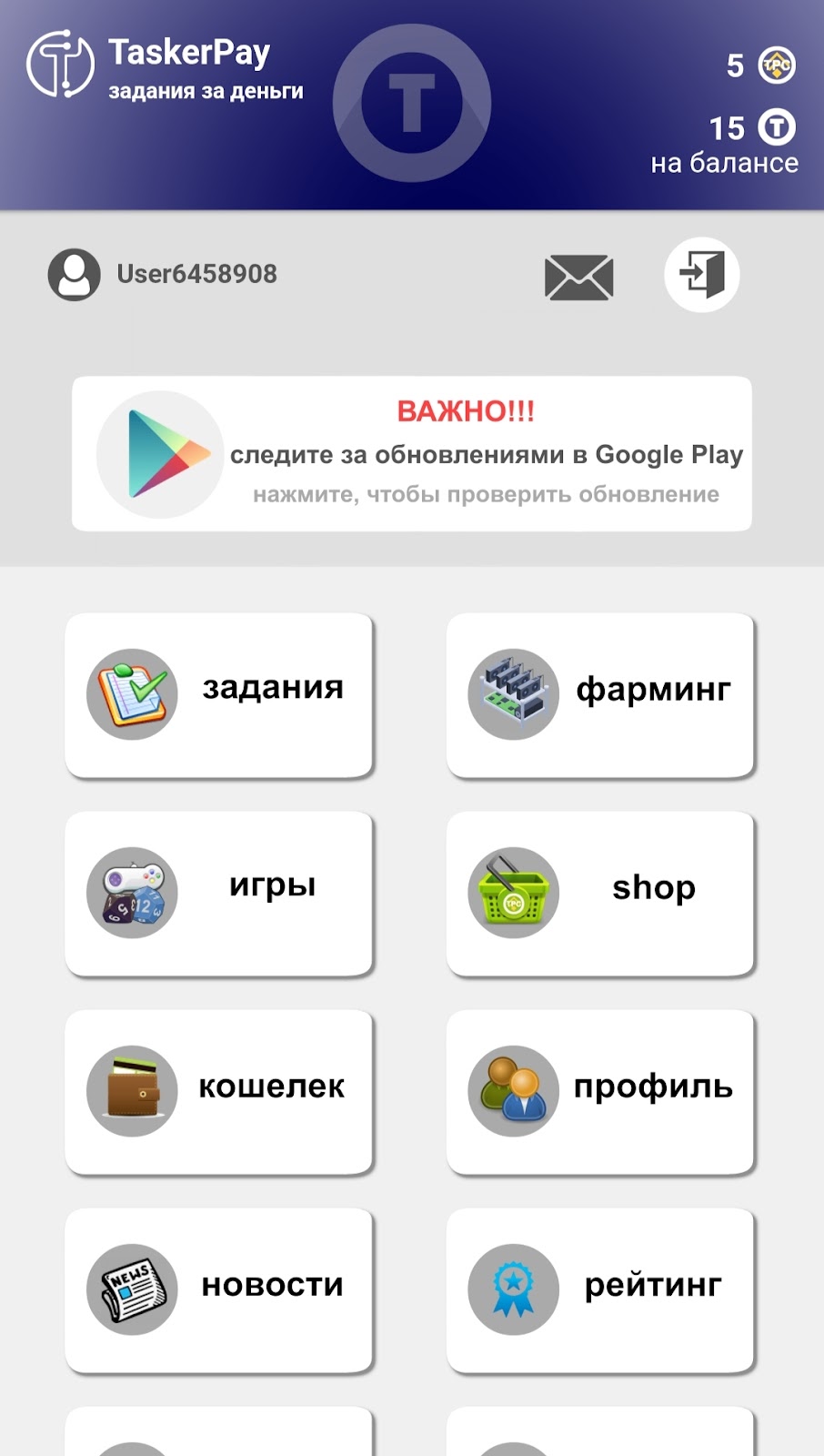The height and width of the screenshot is (1456, 824).
Task: View the профиль page
Action: pos(600,1091)
